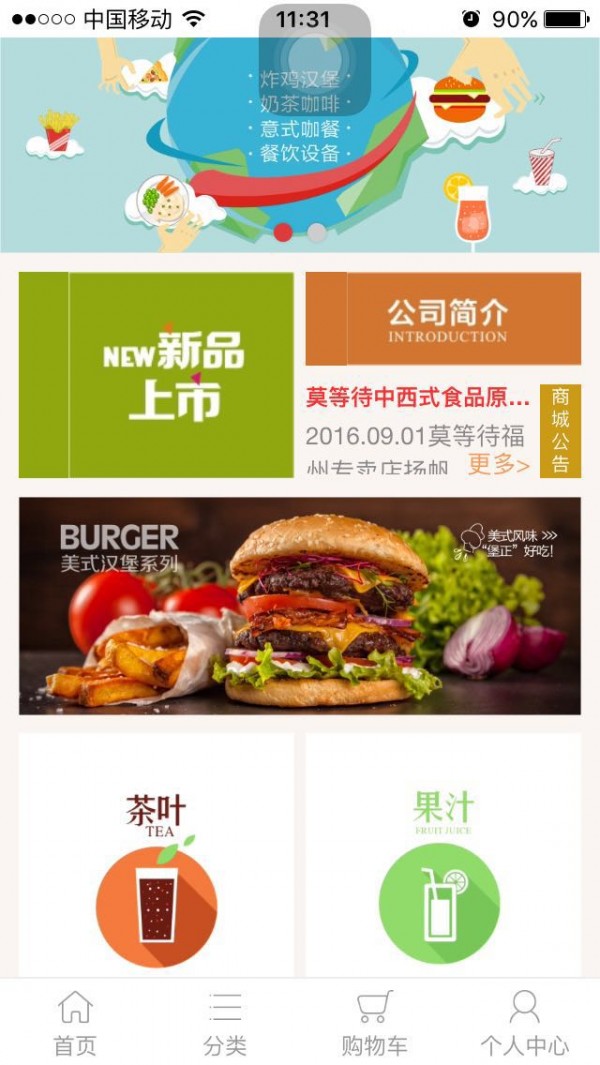Image resolution: width=600 pixels, height=1065 pixels.
Task: Open the 新品上市 new products tile
Action: point(156,375)
